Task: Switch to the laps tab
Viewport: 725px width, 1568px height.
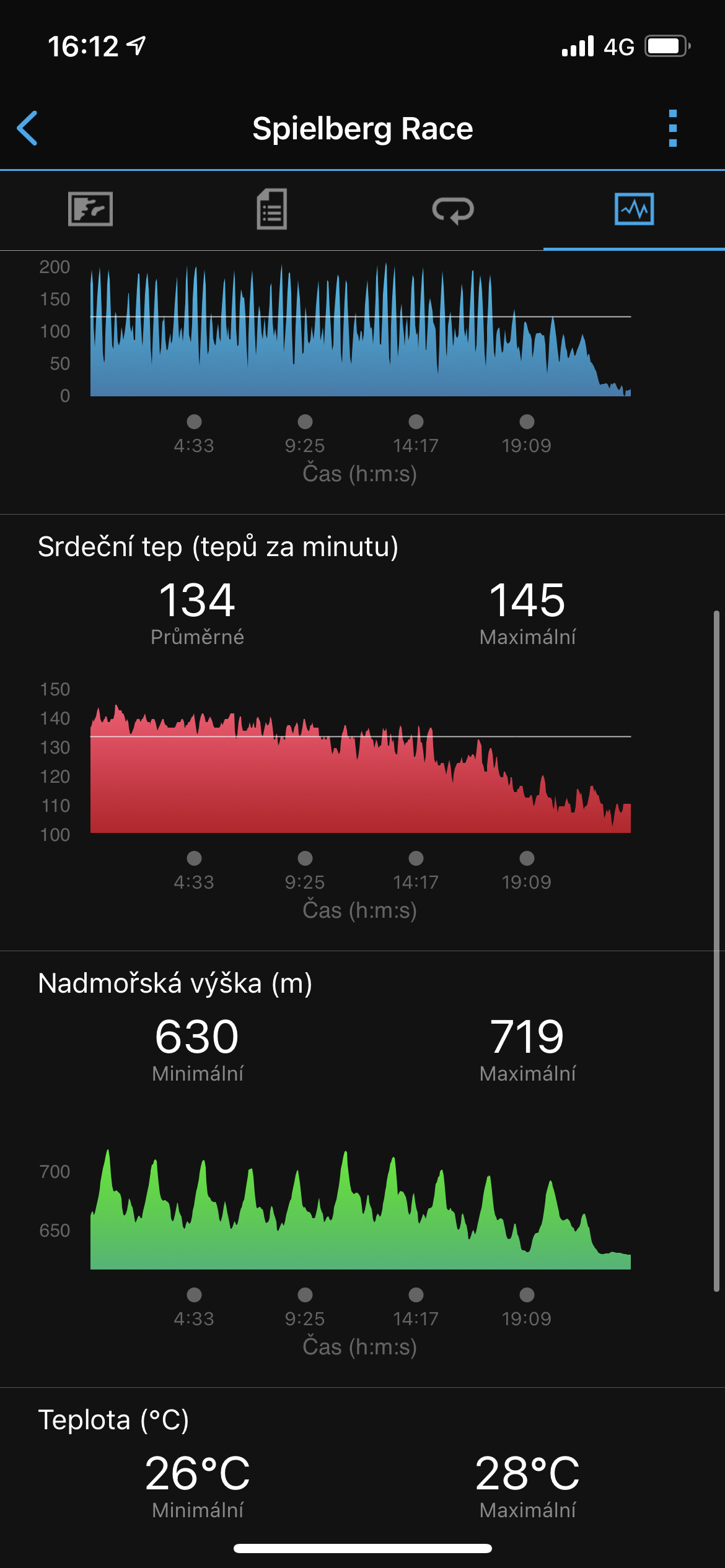Action: point(453,209)
